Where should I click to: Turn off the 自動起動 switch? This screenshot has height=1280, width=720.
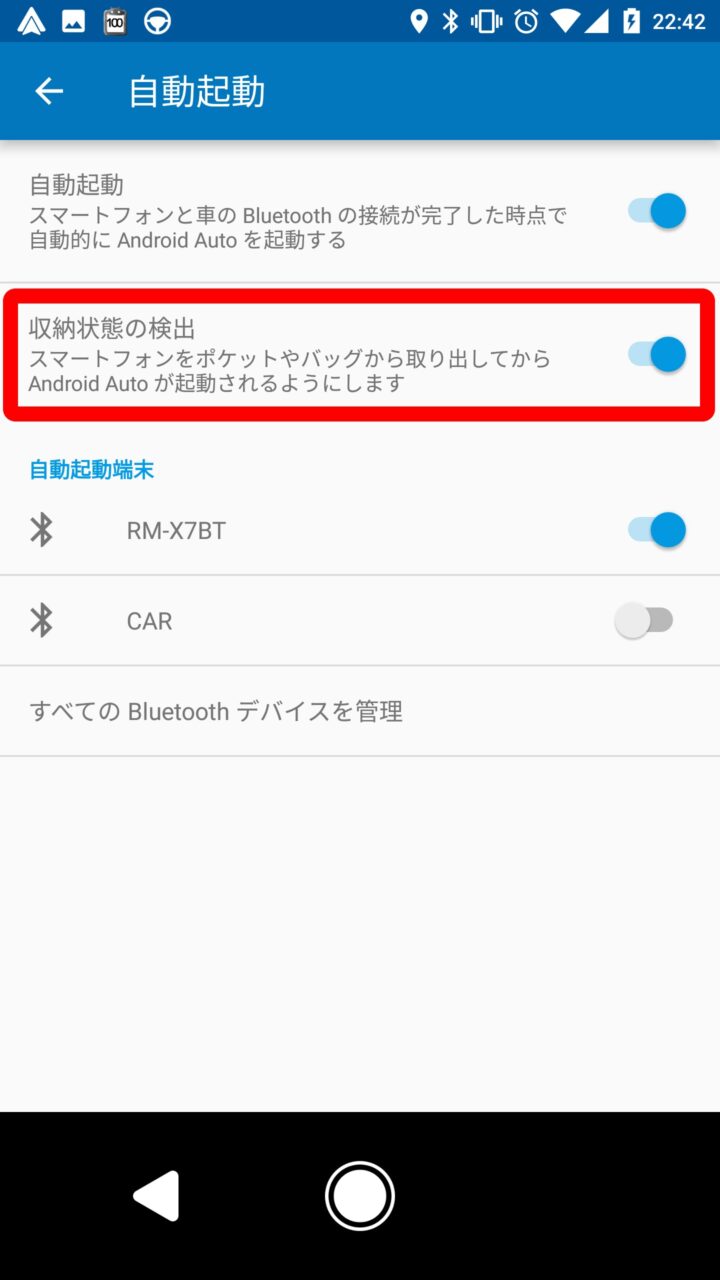656,211
